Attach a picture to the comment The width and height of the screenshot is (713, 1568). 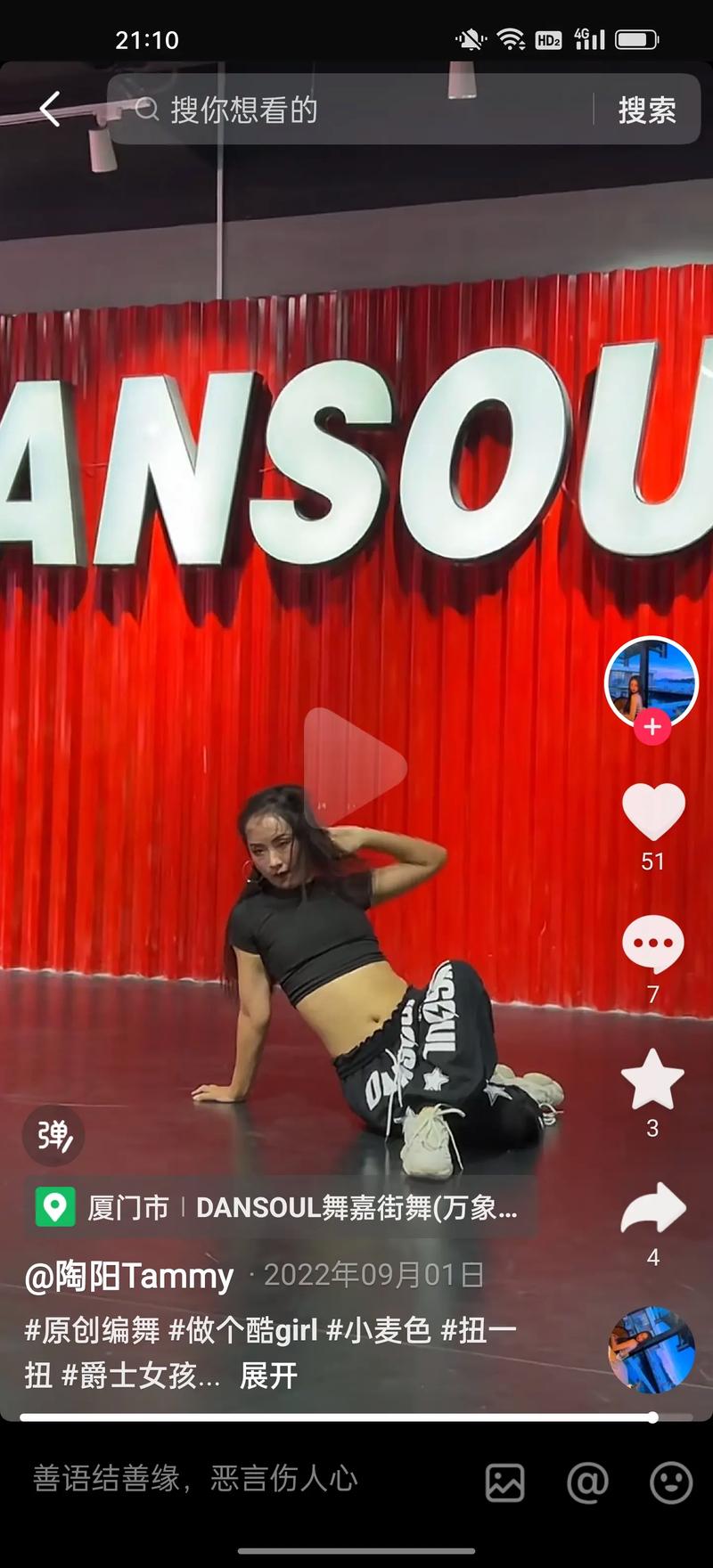point(504,1482)
